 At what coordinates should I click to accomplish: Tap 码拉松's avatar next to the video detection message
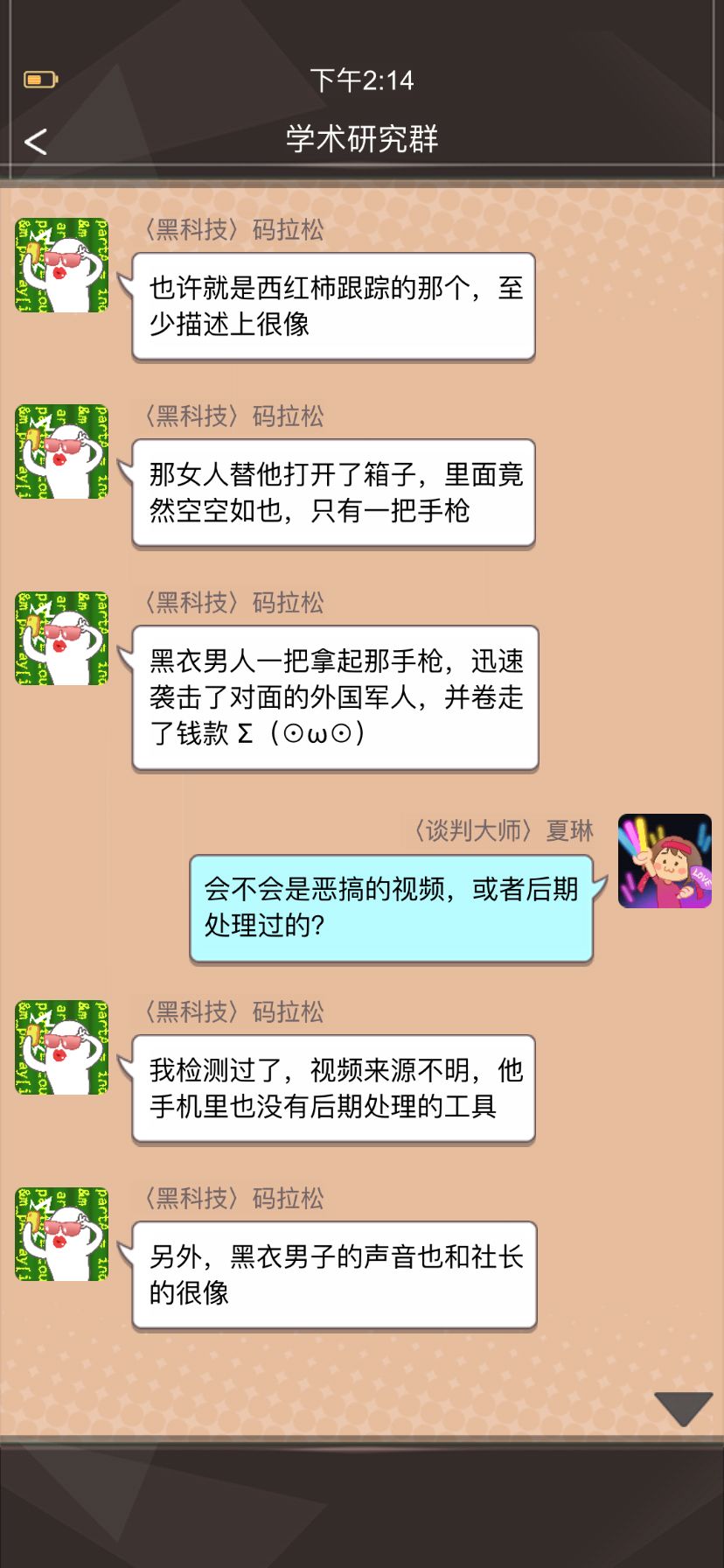click(x=59, y=1046)
